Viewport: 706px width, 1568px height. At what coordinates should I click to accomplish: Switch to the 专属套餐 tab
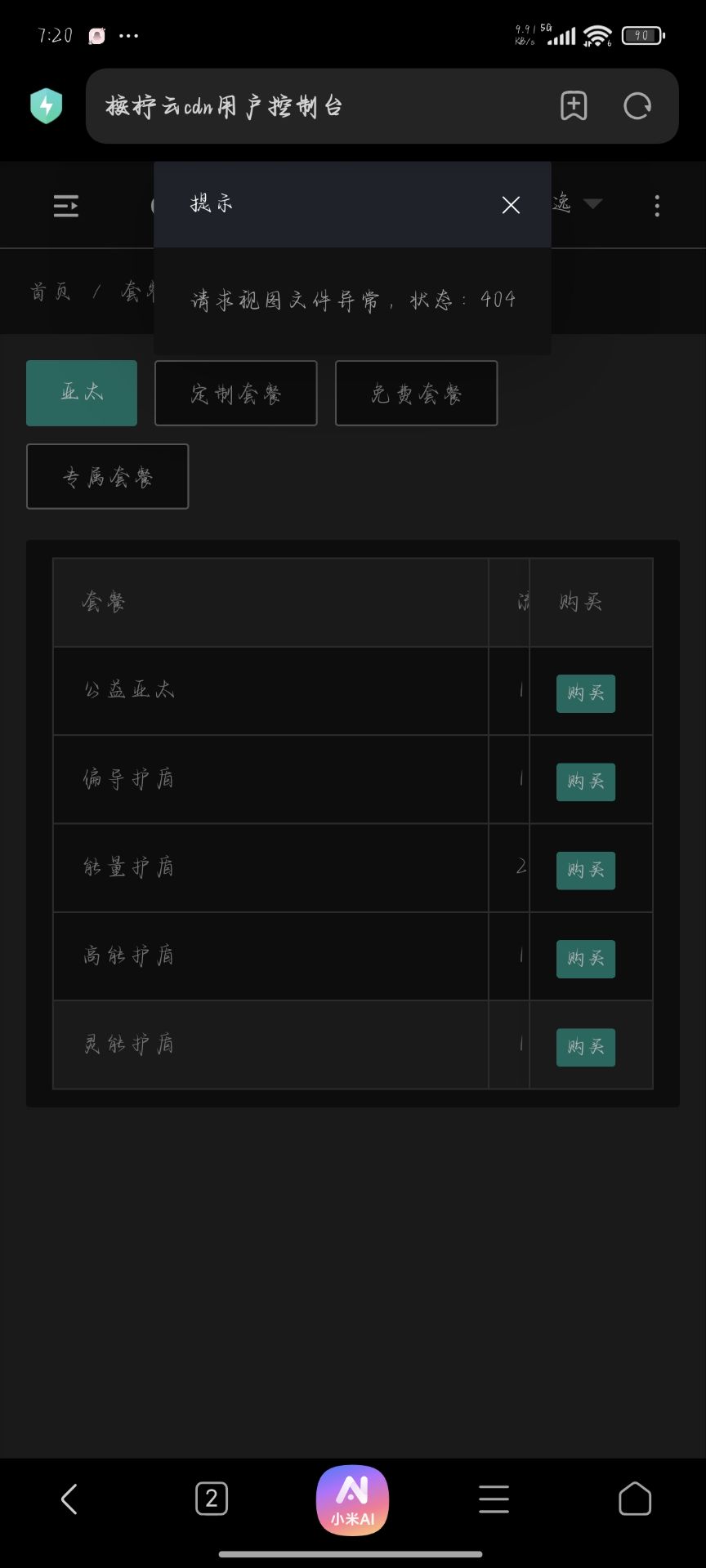pyautogui.click(x=108, y=476)
